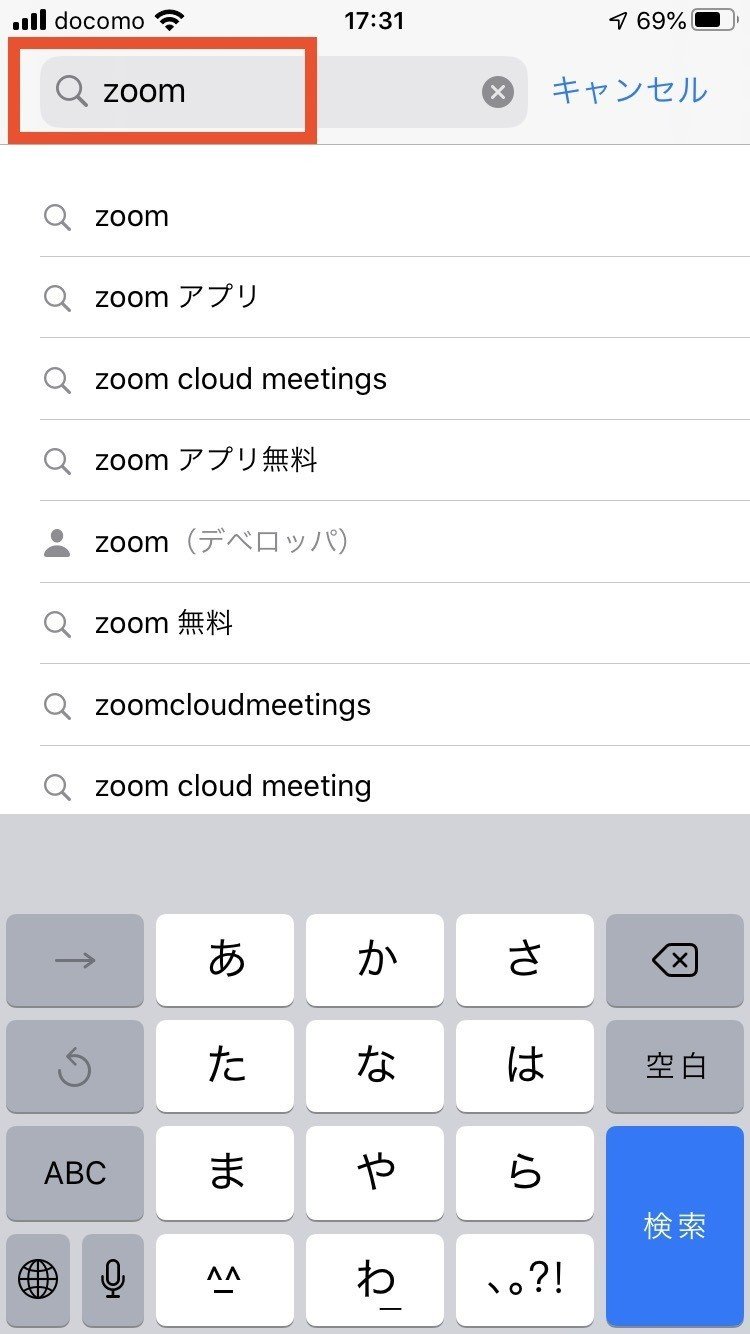750x1334 pixels.
Task: Choose the zoomcloudmeetings suggestion
Action: coord(232,705)
